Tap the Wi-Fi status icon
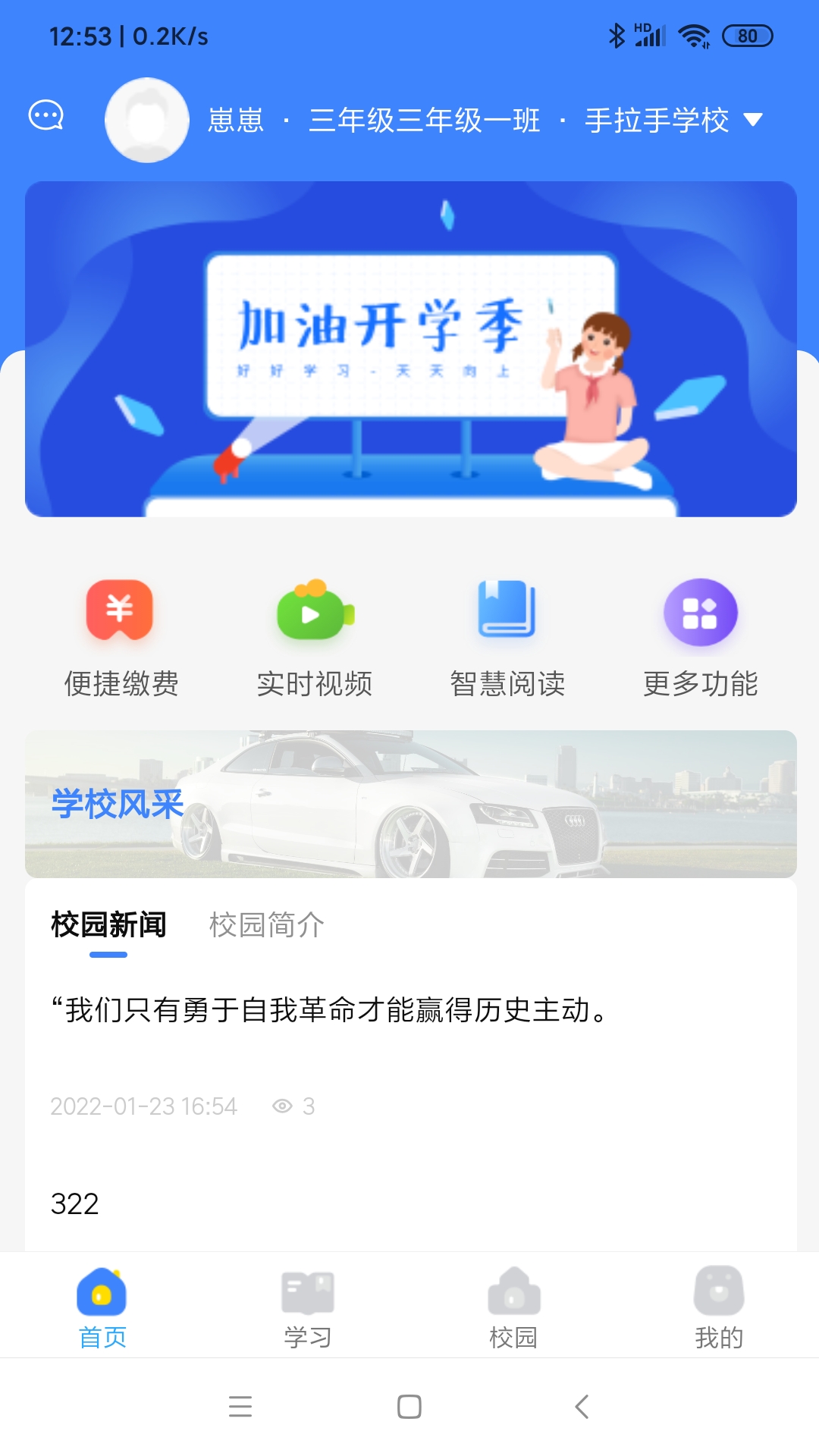819x1456 pixels. [695, 33]
